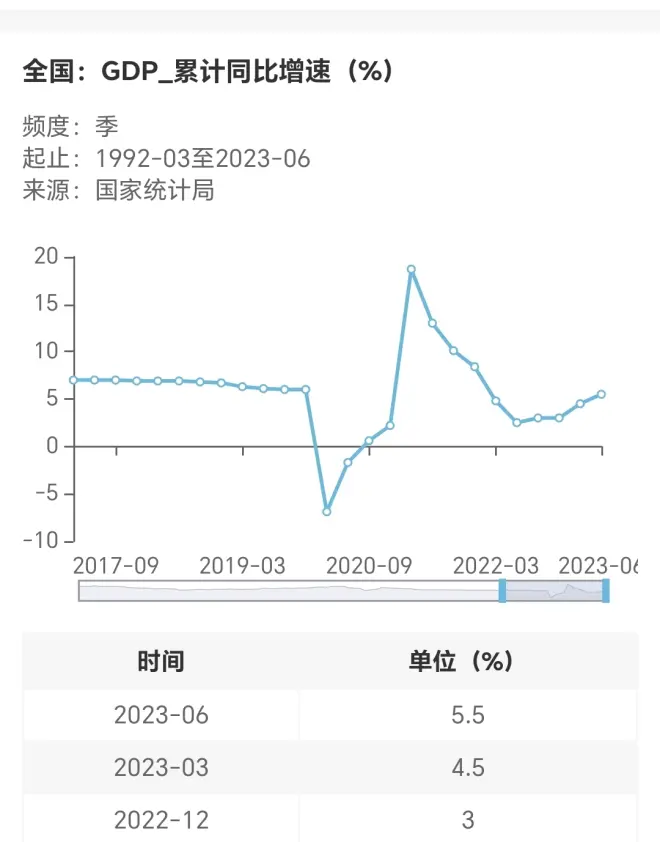Select the highest peak point on the GDP line
This screenshot has height=842, width=660.
click(x=411, y=269)
